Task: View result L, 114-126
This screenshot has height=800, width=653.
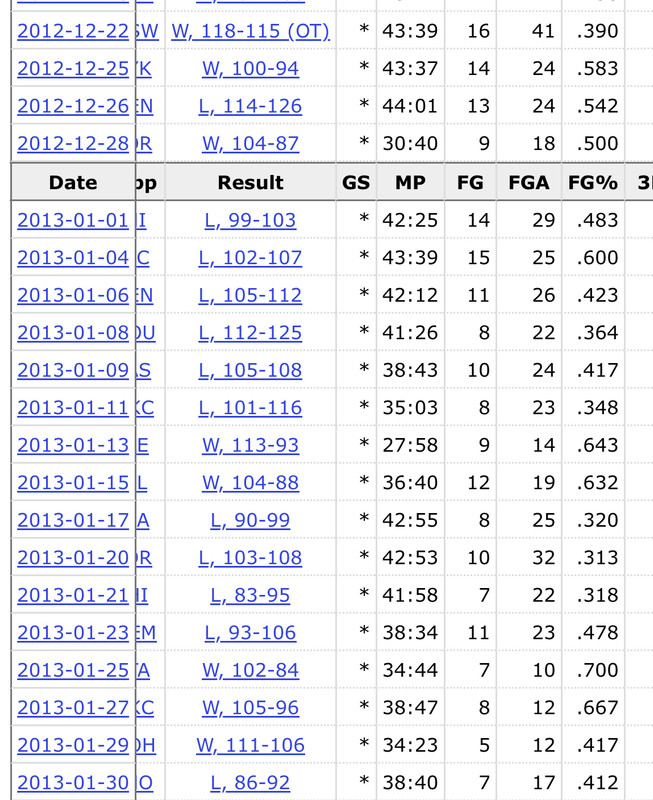Action: click(x=250, y=106)
